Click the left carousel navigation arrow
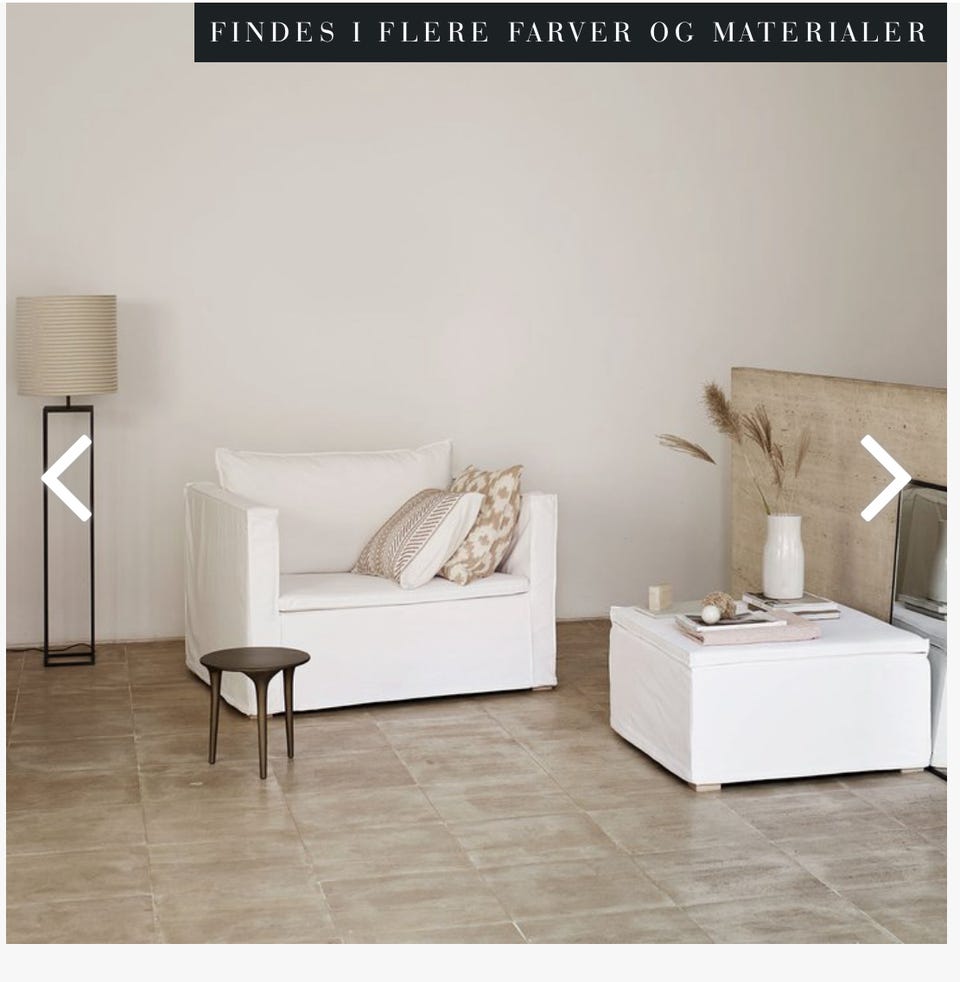The height and width of the screenshot is (982, 960). click(x=65, y=477)
